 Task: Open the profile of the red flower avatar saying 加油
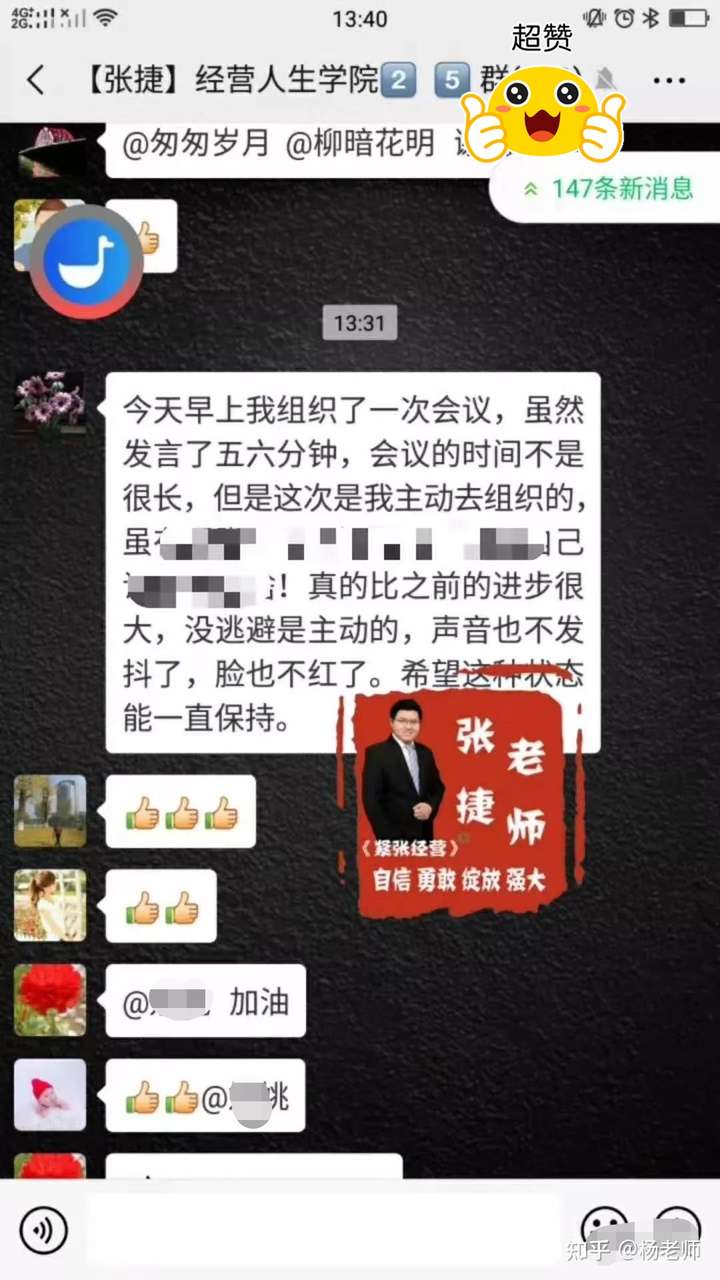coord(50,1000)
